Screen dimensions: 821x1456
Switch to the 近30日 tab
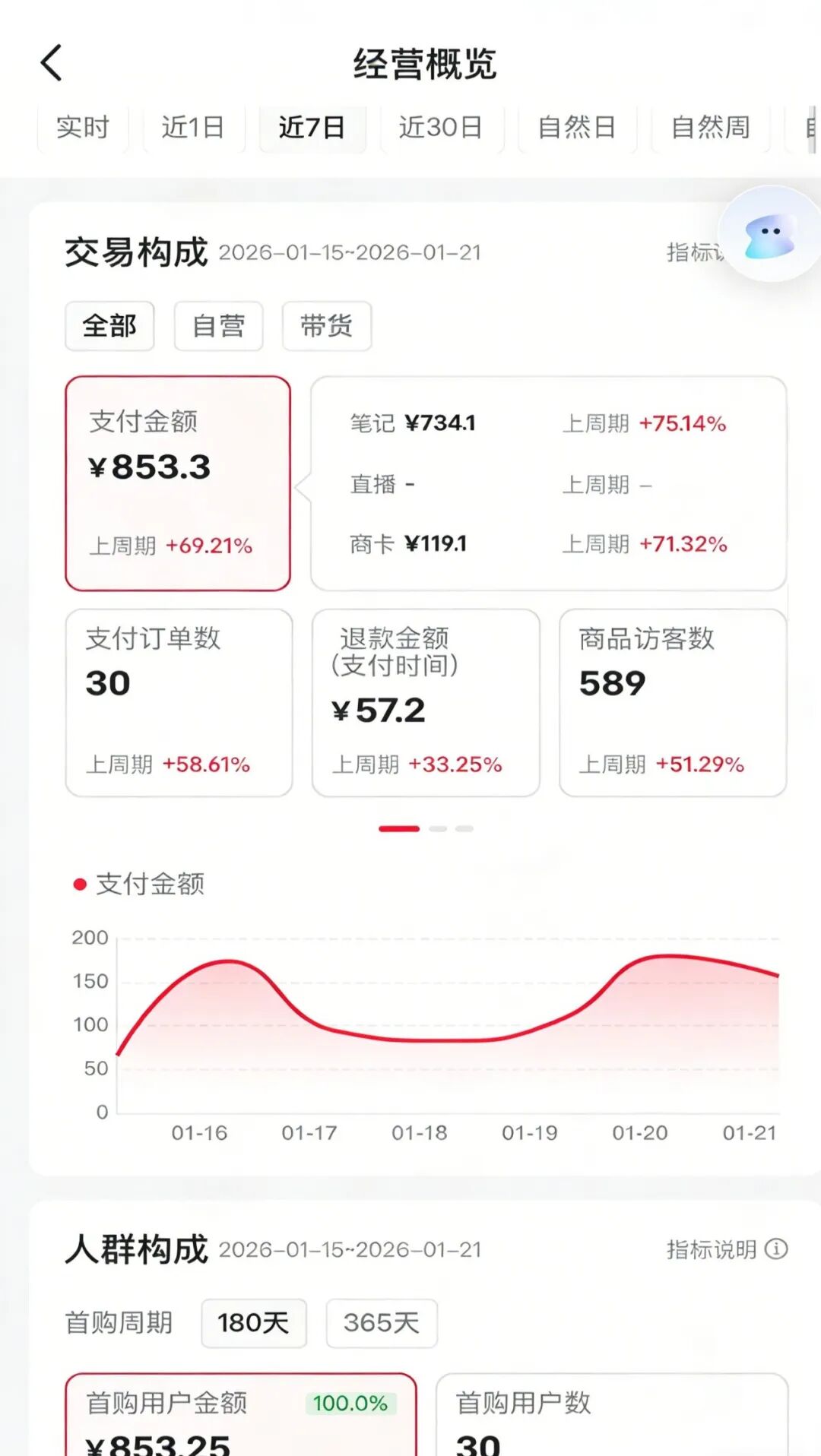click(440, 128)
